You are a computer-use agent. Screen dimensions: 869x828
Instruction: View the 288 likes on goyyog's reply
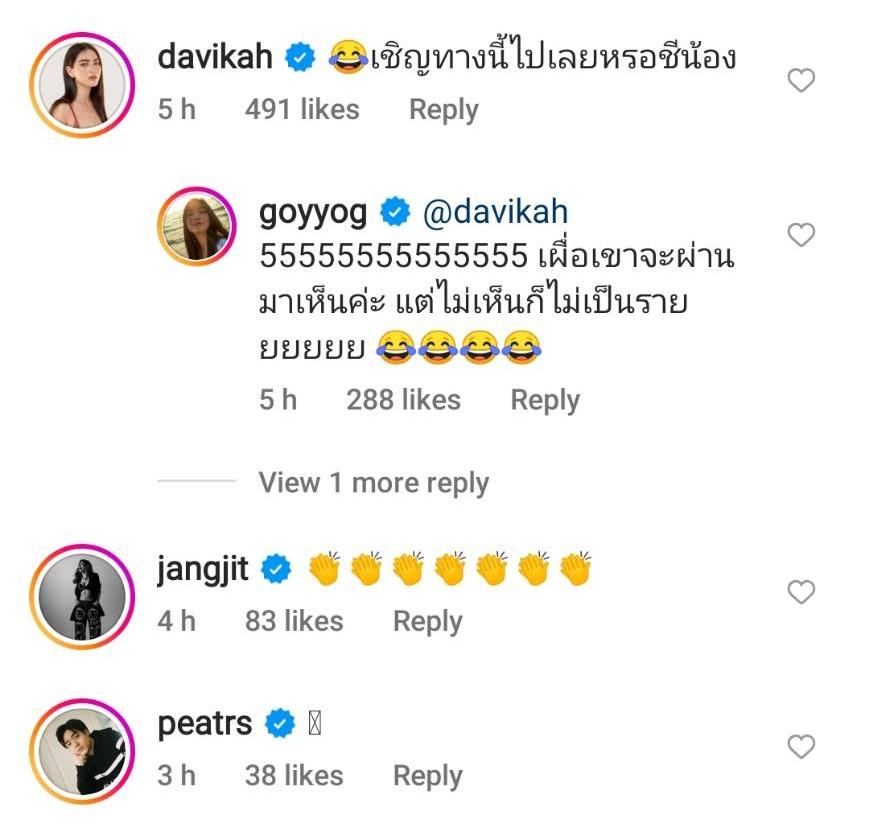coord(403,400)
